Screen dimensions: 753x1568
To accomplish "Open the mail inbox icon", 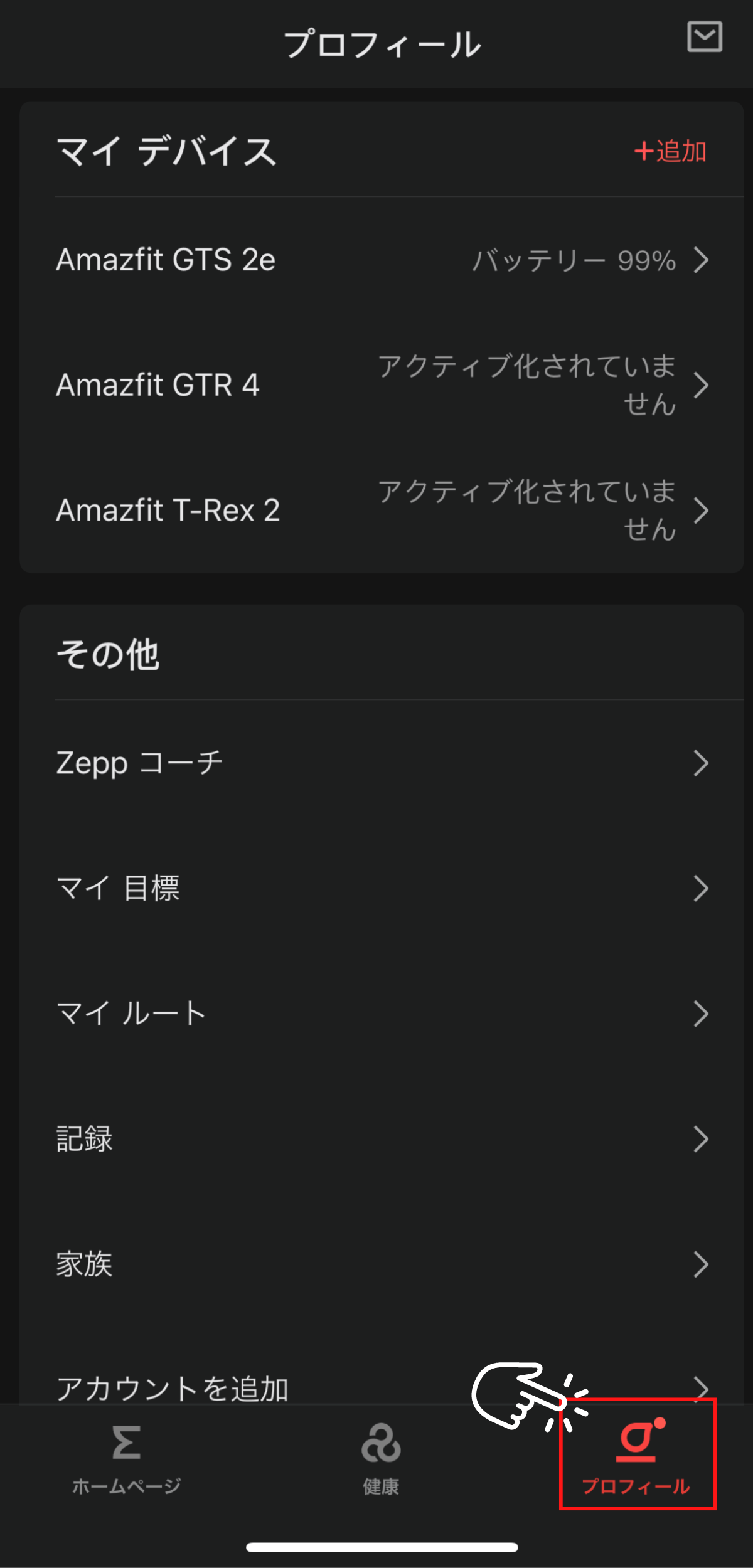I will (x=704, y=37).
